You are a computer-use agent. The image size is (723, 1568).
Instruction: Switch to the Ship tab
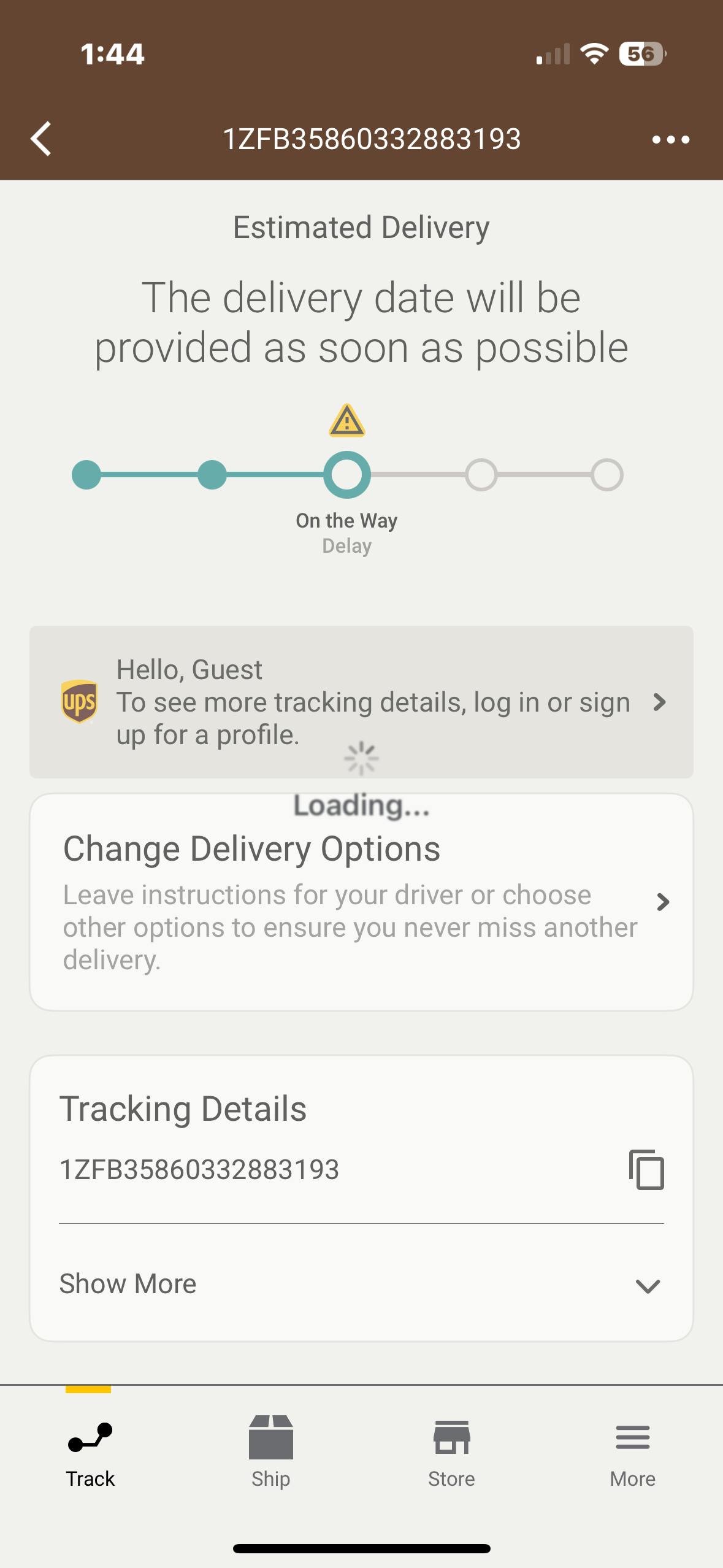[x=270, y=1451]
